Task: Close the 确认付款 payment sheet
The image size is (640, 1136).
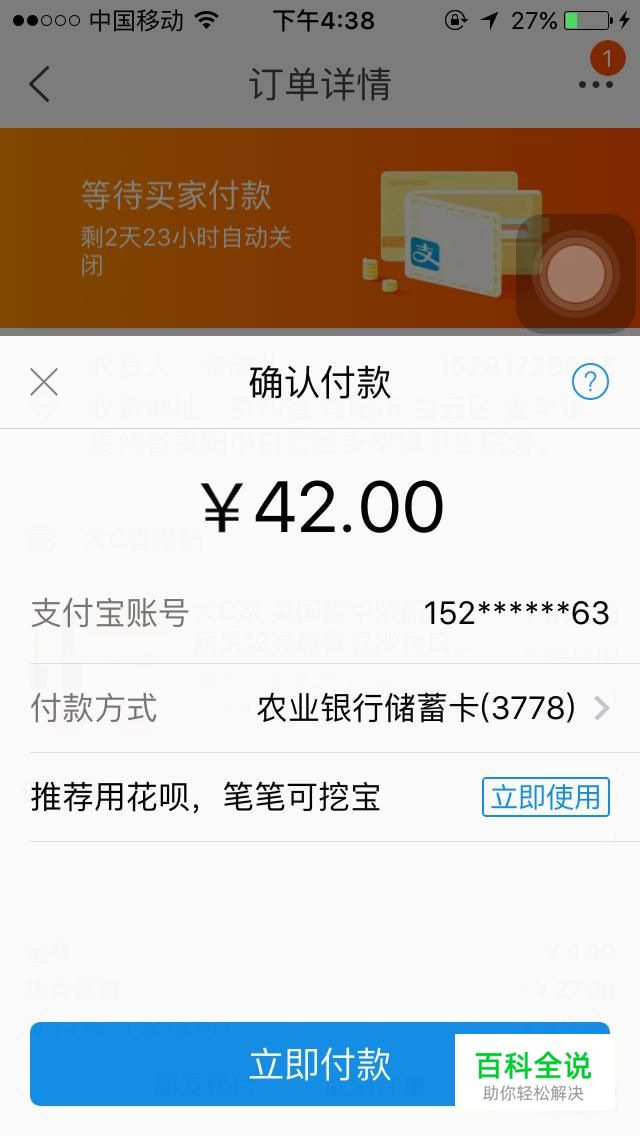Action: tap(44, 382)
